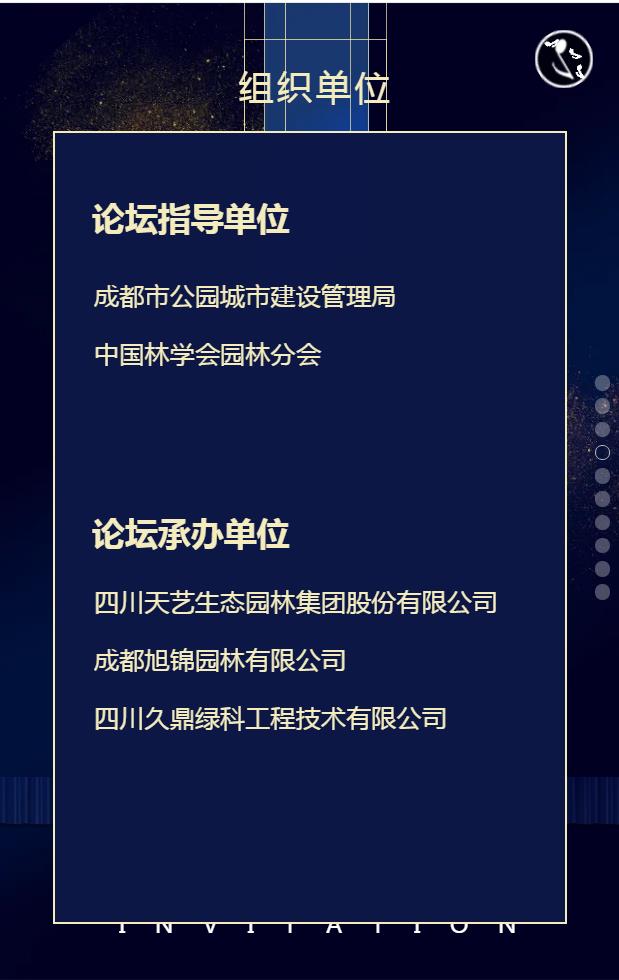Go to the fifth page indicator dot
The image size is (619, 980).
[x=602, y=476]
